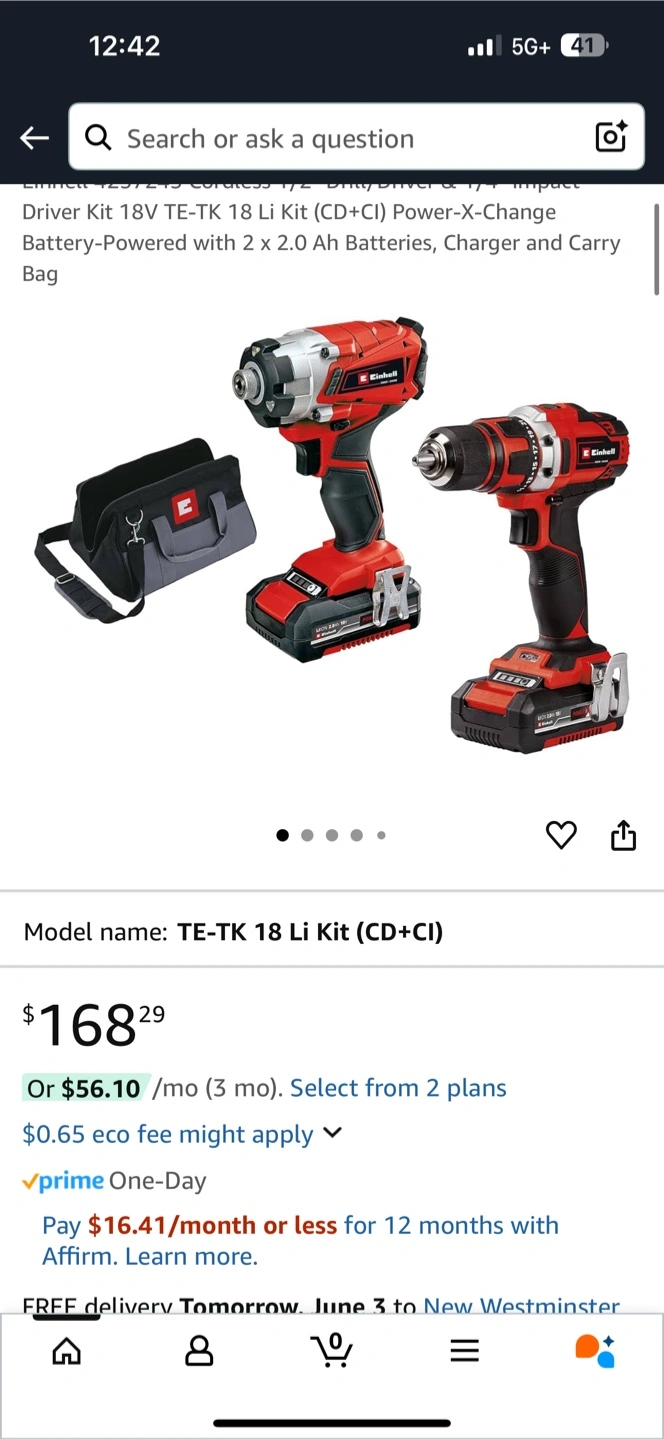This screenshot has width=664, height=1440.
Task: View the shopping cart
Action: (331, 1350)
